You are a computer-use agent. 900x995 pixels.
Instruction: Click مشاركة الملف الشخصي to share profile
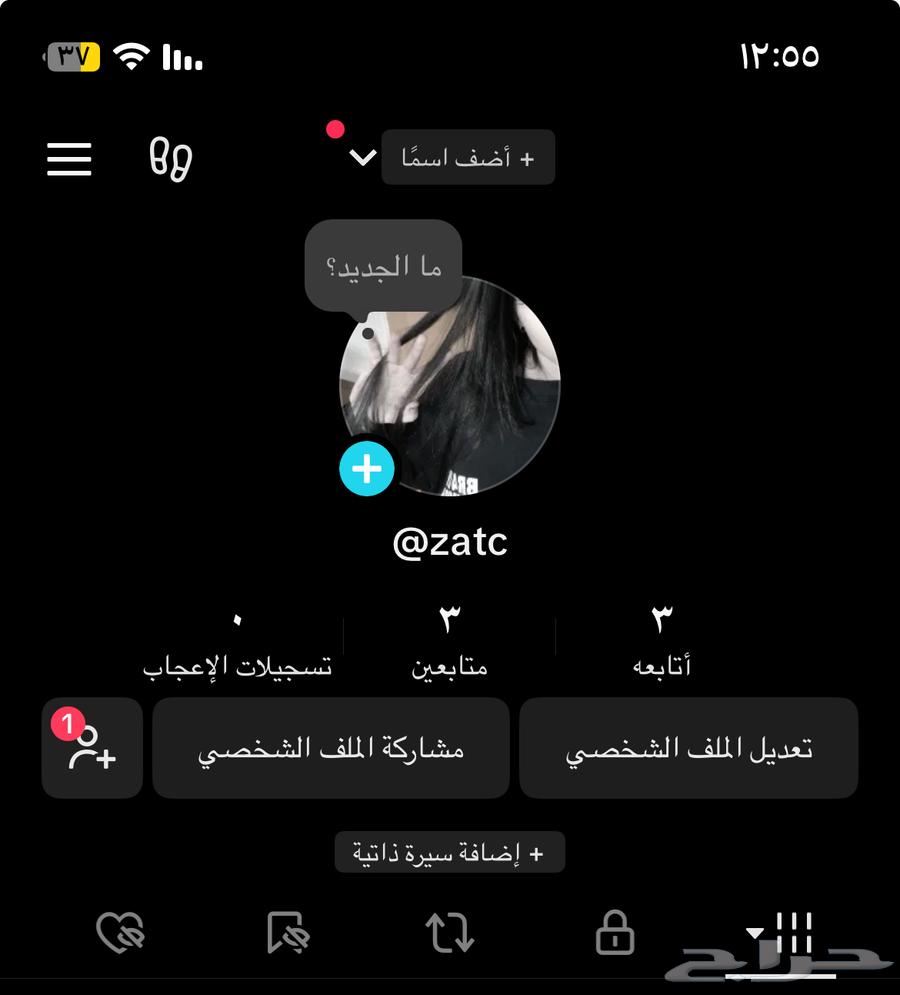(x=331, y=747)
